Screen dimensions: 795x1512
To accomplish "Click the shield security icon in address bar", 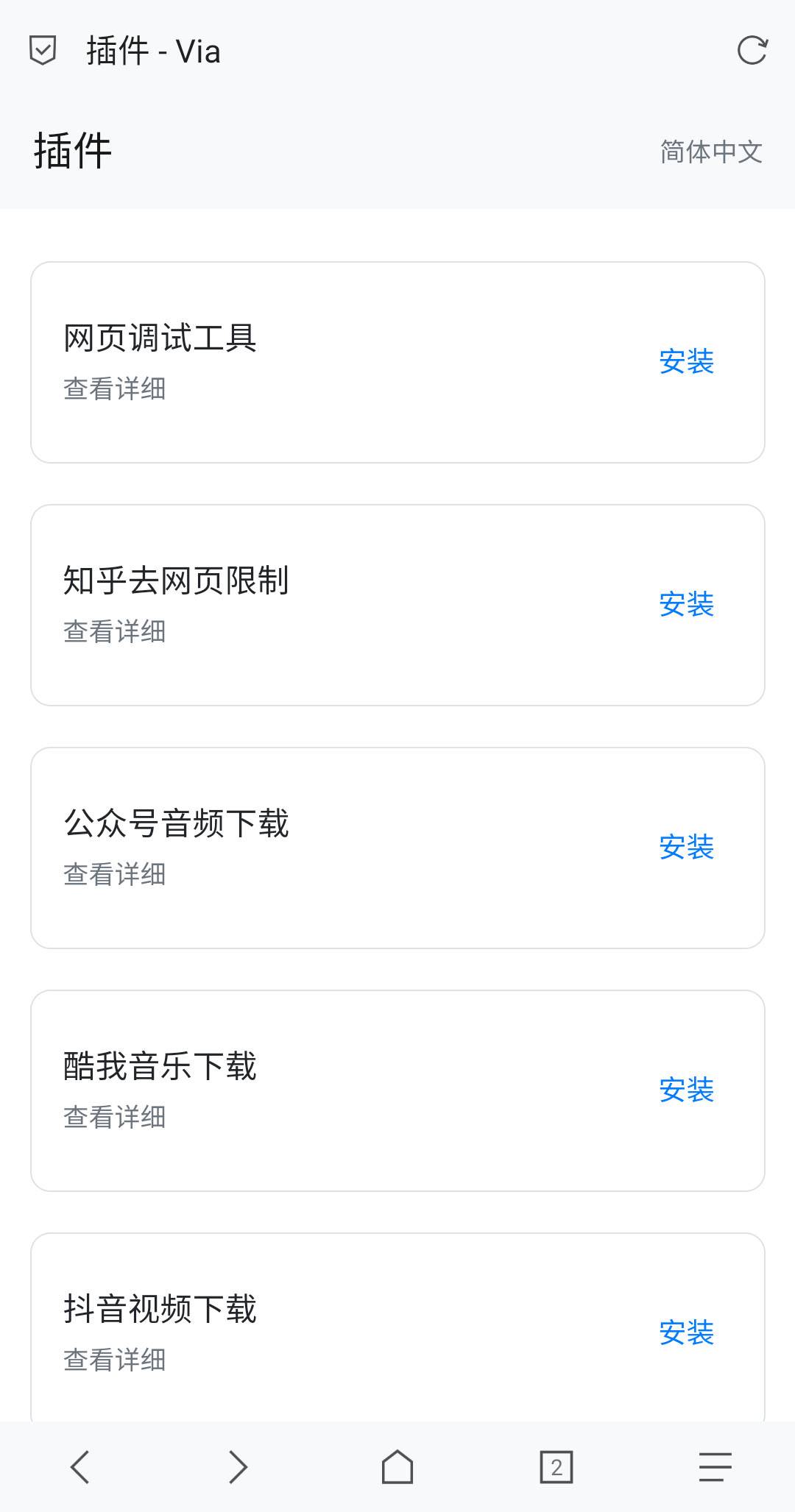I will (42, 50).
